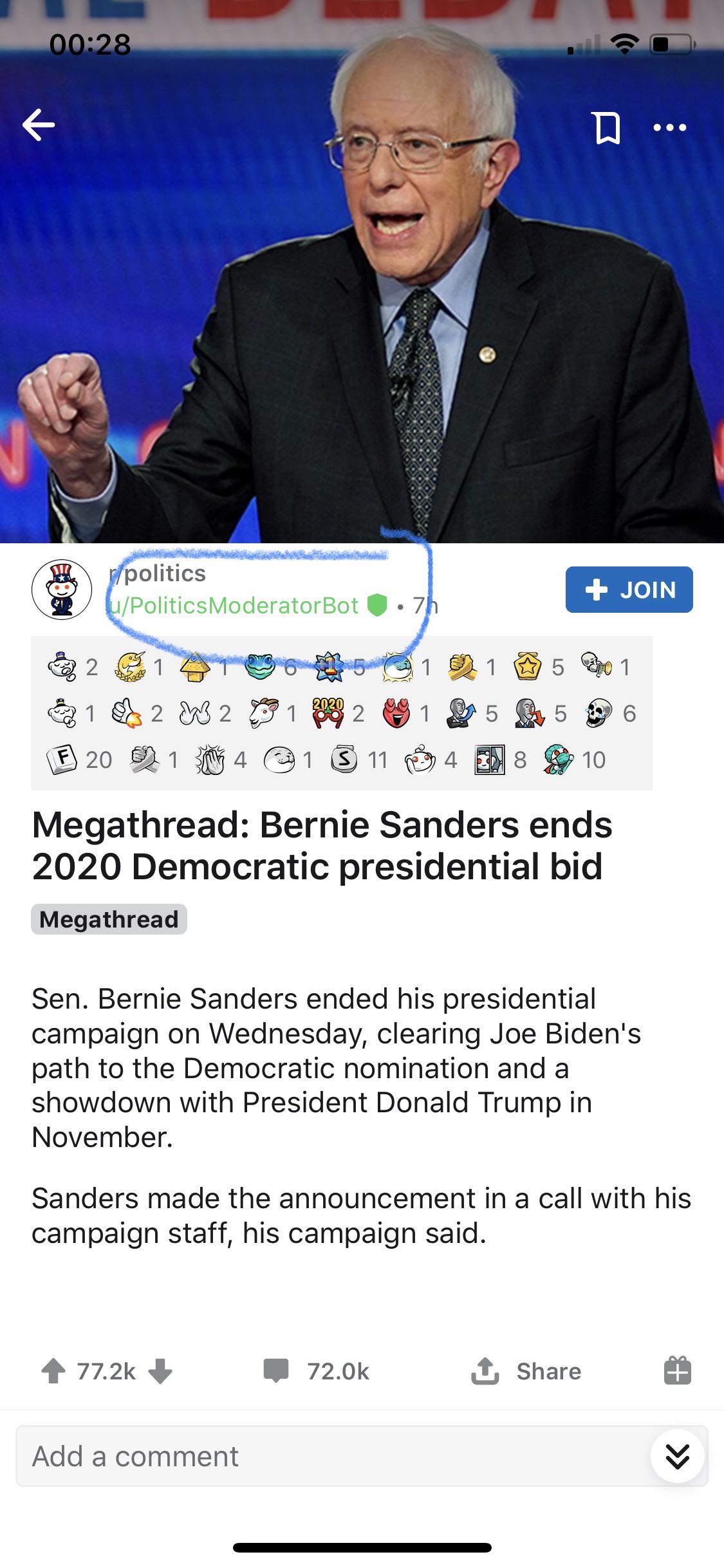Screen dimensions: 724x1568
Task: Open the 72.0k comments
Action: coord(317,1371)
